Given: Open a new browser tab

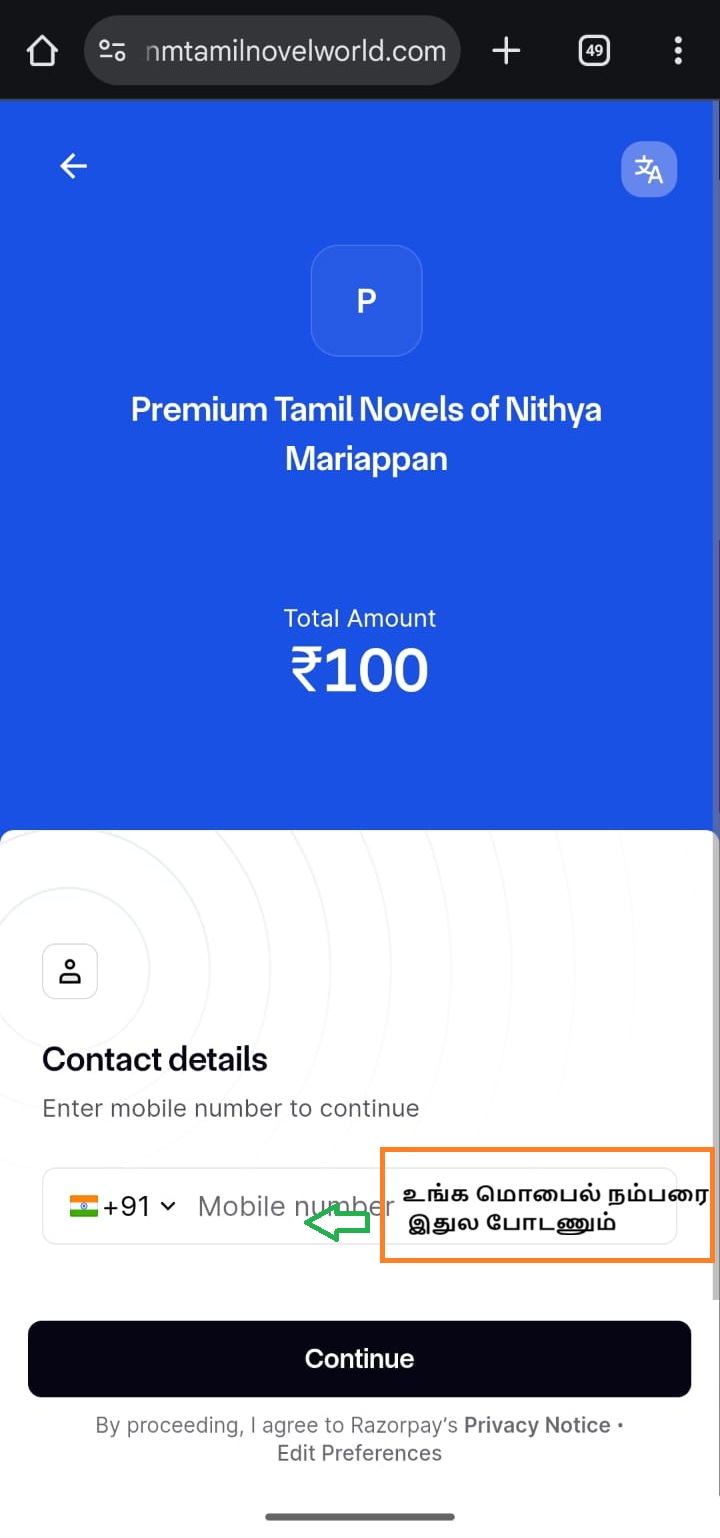Looking at the screenshot, I should click(x=507, y=50).
